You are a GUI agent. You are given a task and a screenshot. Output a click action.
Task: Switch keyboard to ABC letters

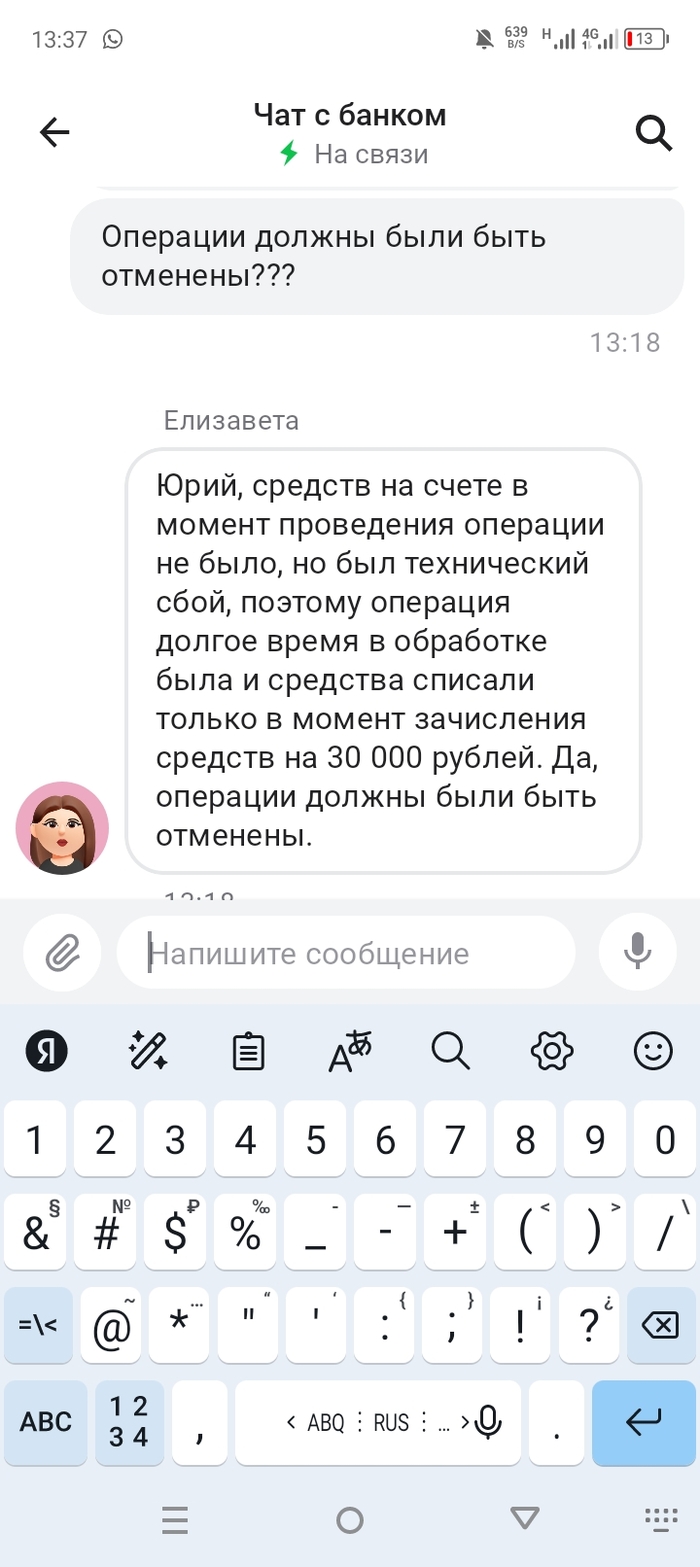46,1421
